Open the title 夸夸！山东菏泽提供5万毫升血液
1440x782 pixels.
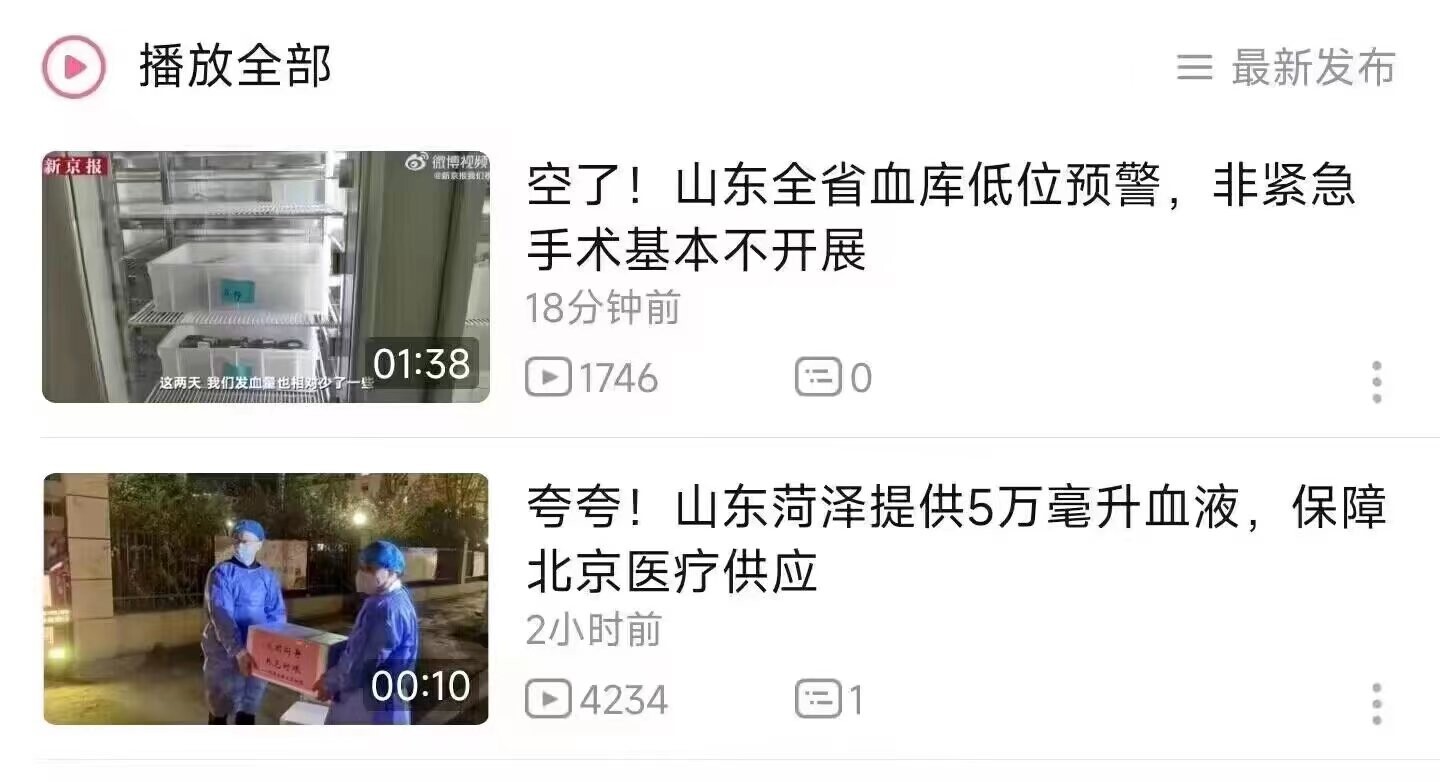[x=955, y=540]
